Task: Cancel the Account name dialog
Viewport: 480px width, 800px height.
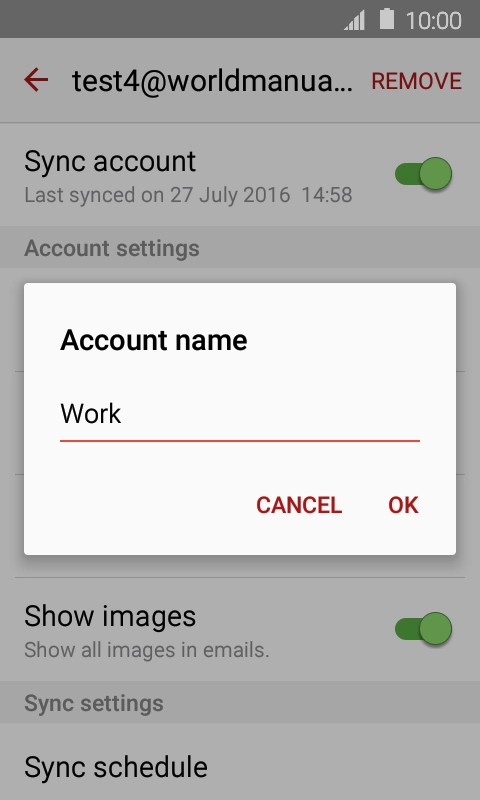Action: pos(299,505)
